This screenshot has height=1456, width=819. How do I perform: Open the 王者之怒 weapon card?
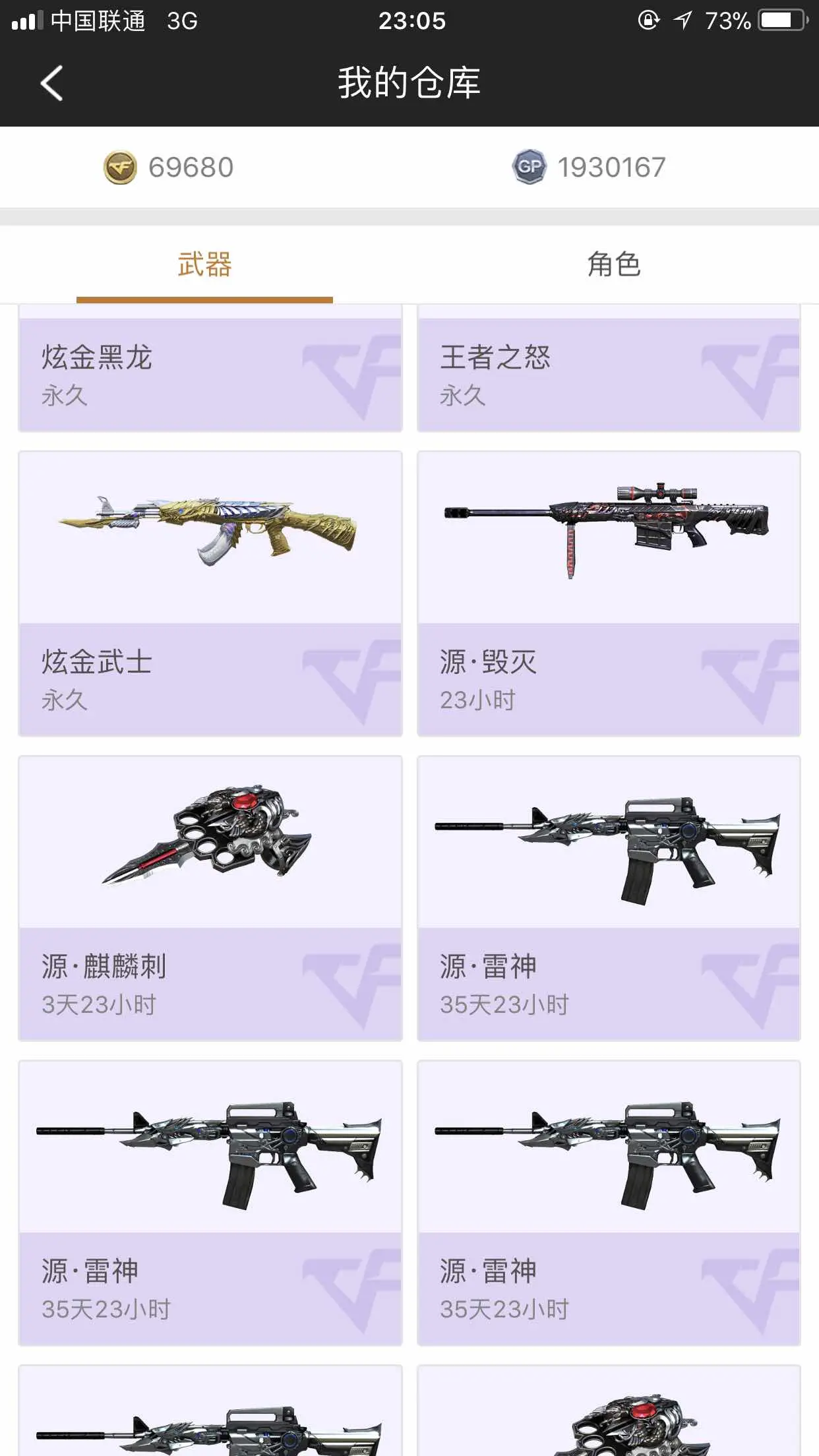pos(608,373)
